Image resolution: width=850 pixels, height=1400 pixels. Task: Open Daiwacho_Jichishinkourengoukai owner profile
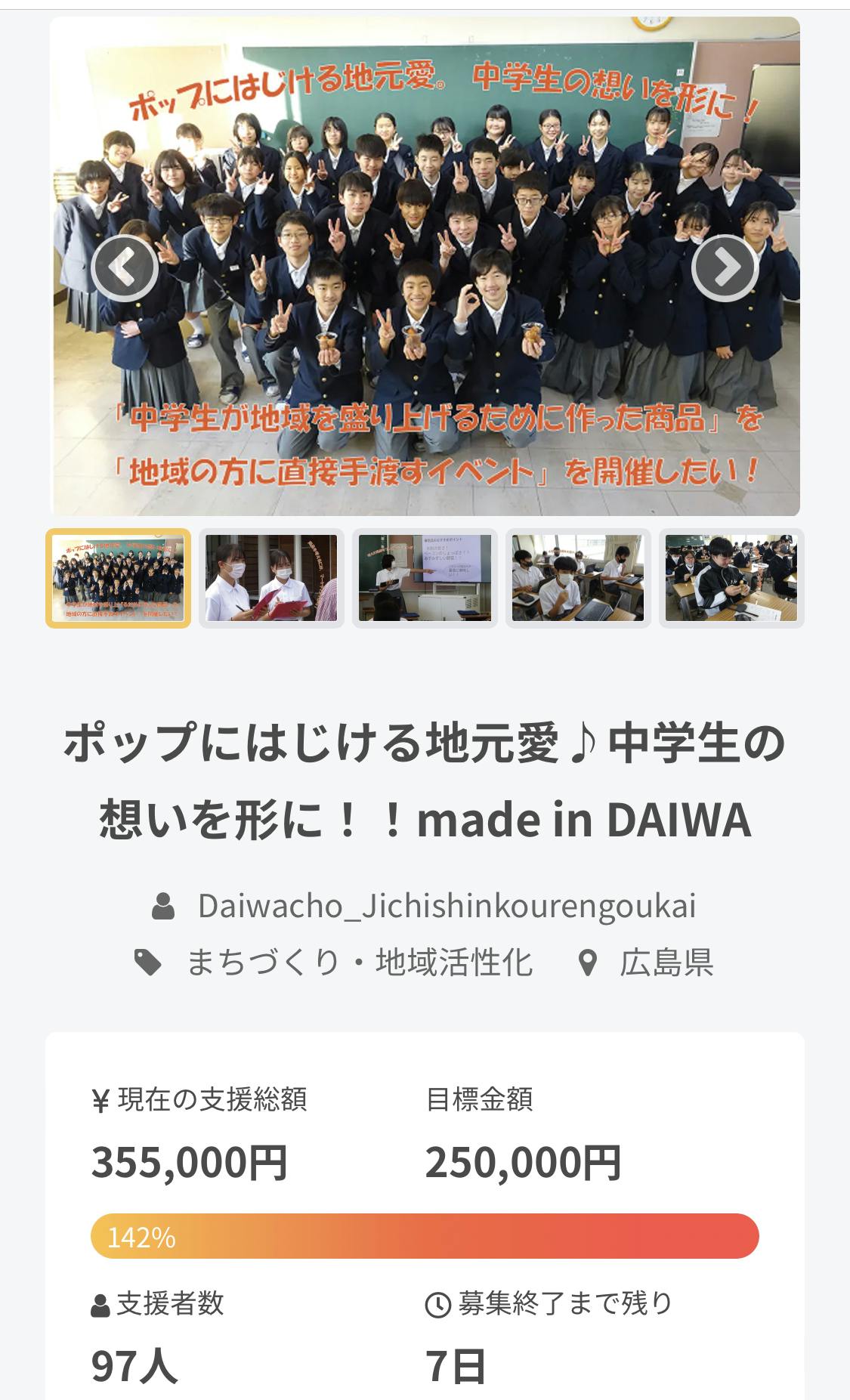[446, 906]
